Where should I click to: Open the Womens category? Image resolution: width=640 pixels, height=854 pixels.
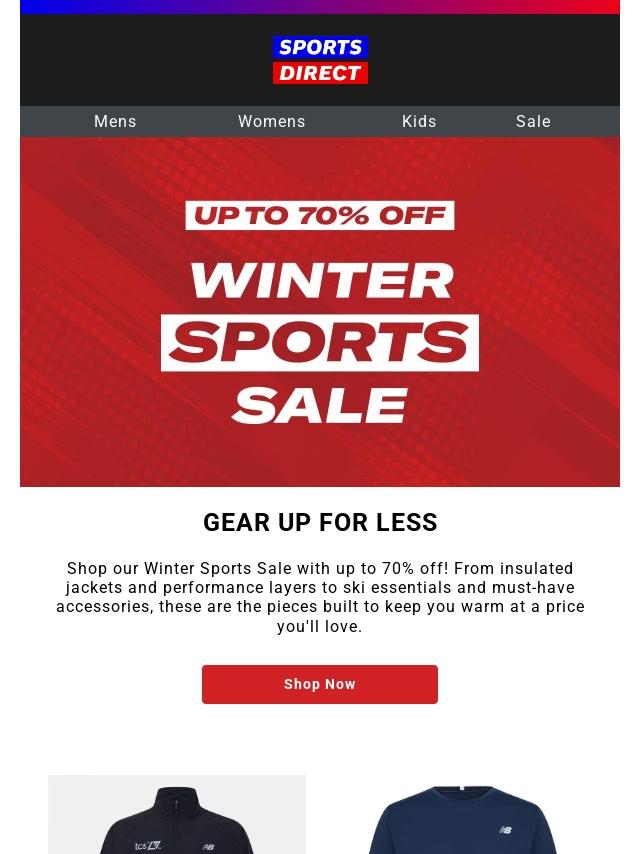[x=272, y=121]
